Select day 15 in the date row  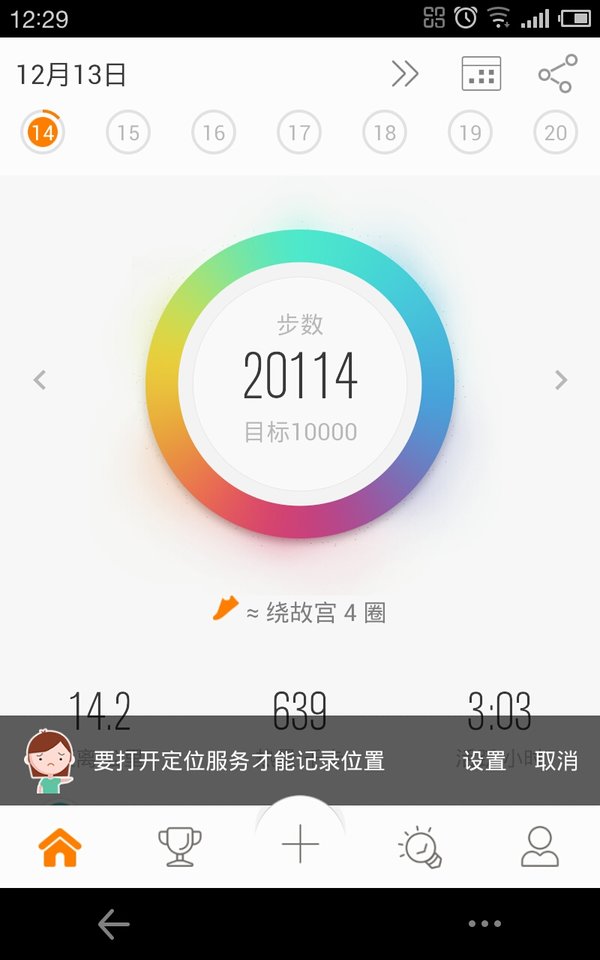[128, 132]
